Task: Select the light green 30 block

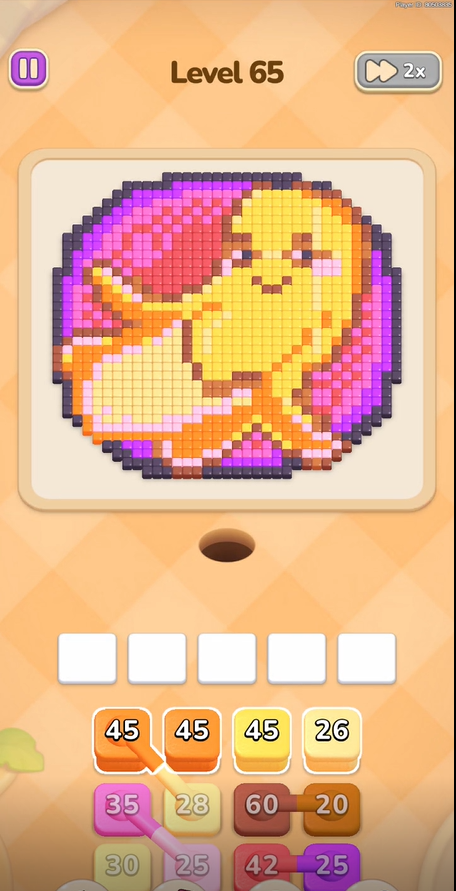Action: pyautogui.click(x=122, y=867)
